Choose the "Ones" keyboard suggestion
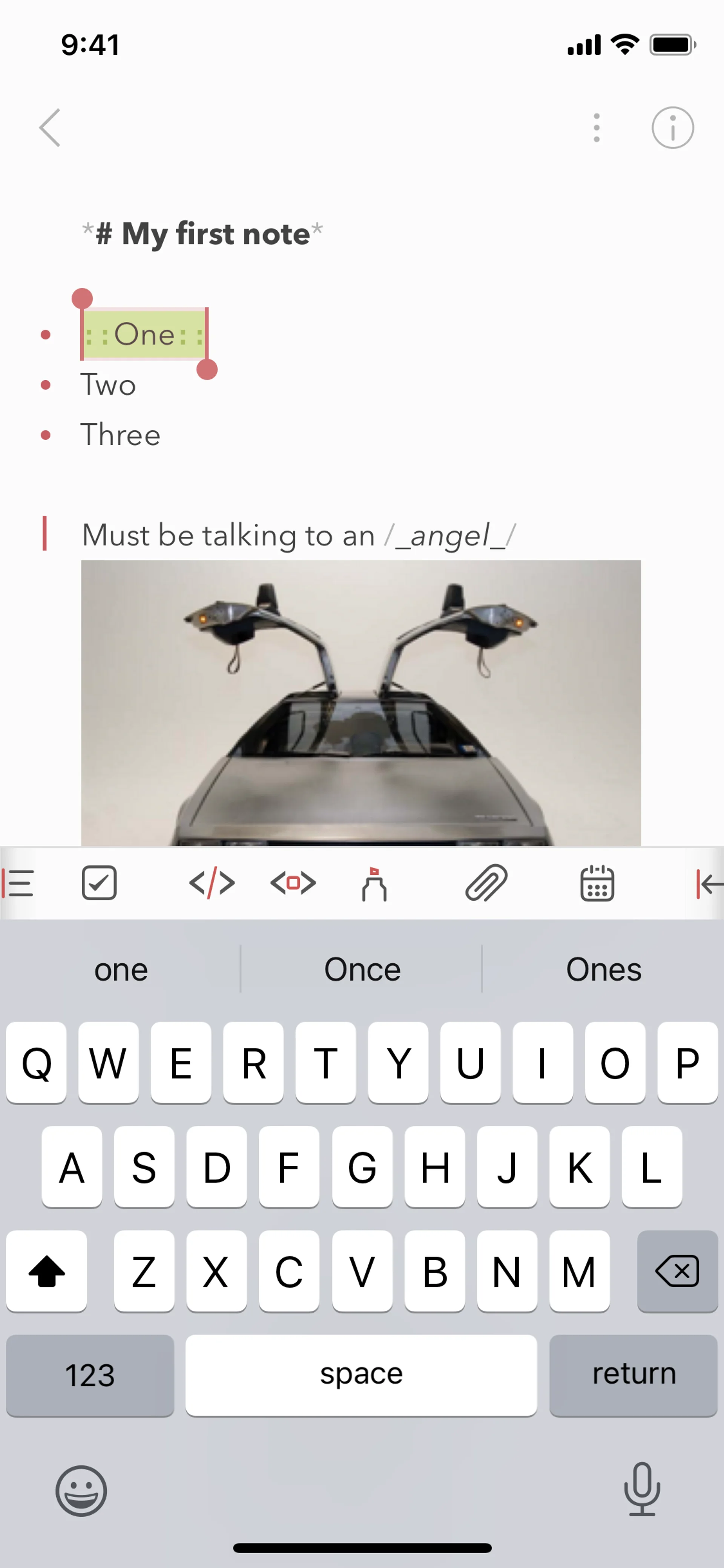The height and width of the screenshot is (1568, 724). click(603, 969)
